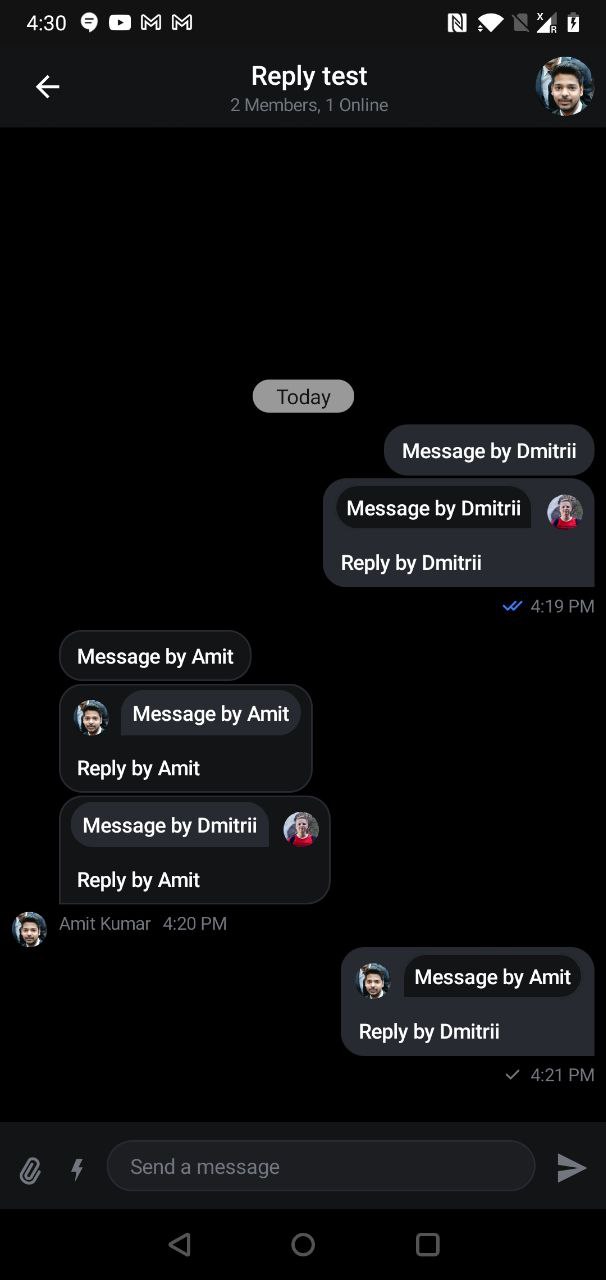Go back using the header arrow
This screenshot has height=1280, width=606.
(x=47, y=87)
